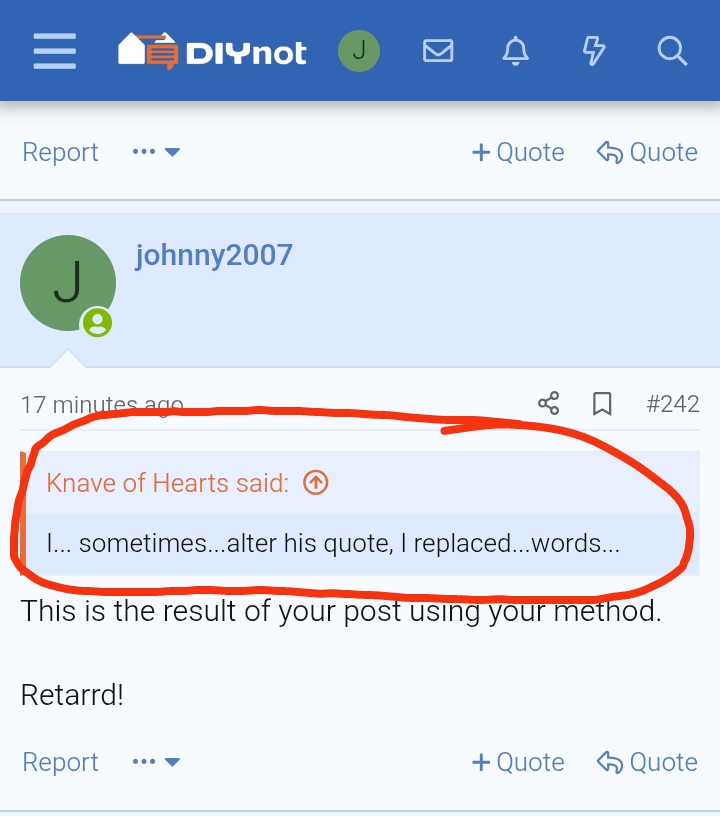The width and height of the screenshot is (720, 816).
Task: Open the lightning bolt what's new menu
Action: (594, 51)
